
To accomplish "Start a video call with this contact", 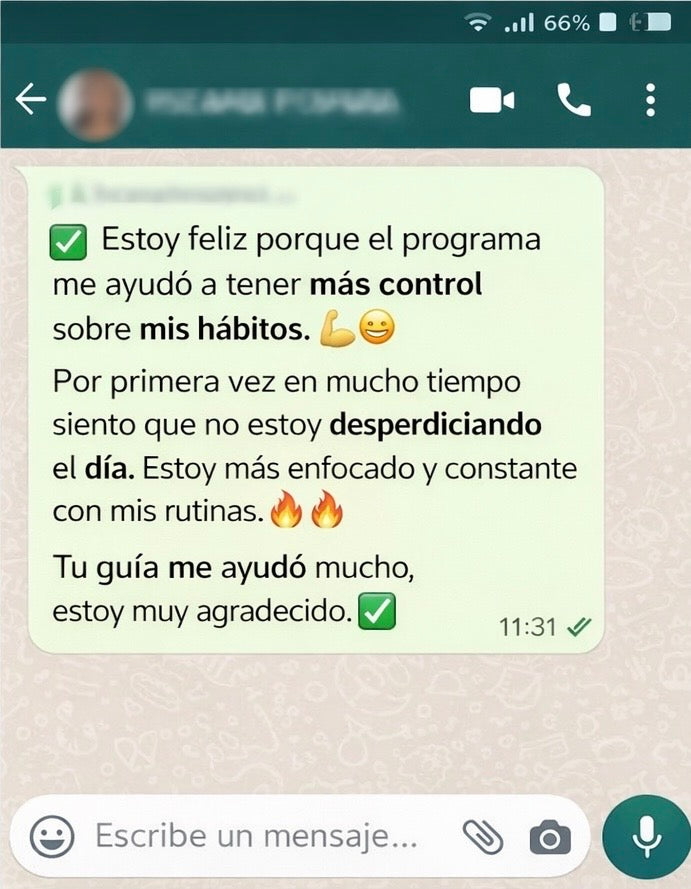I will click(x=492, y=100).
